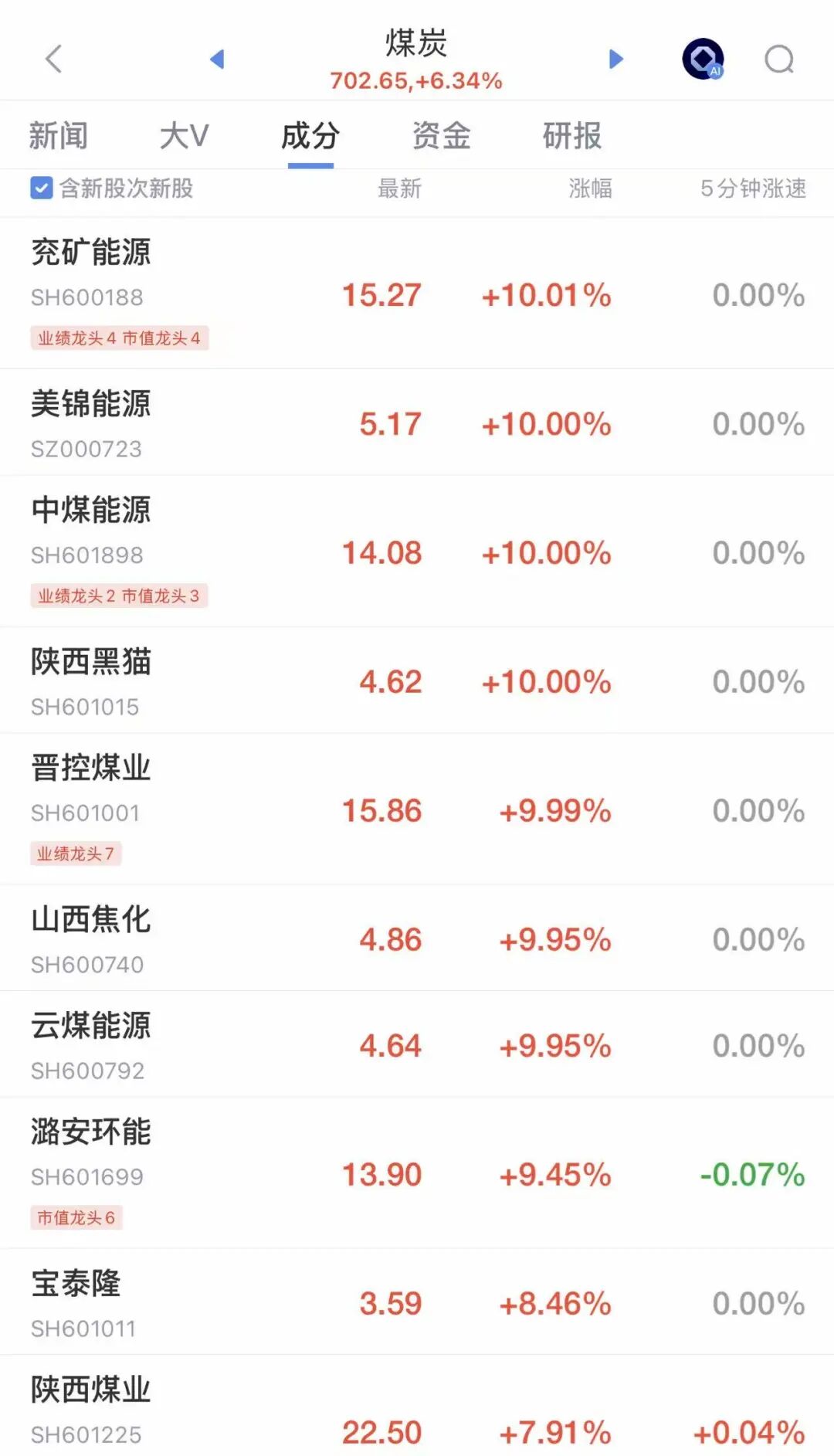Open the 研报 tab
The image size is (834, 1456).
(571, 136)
